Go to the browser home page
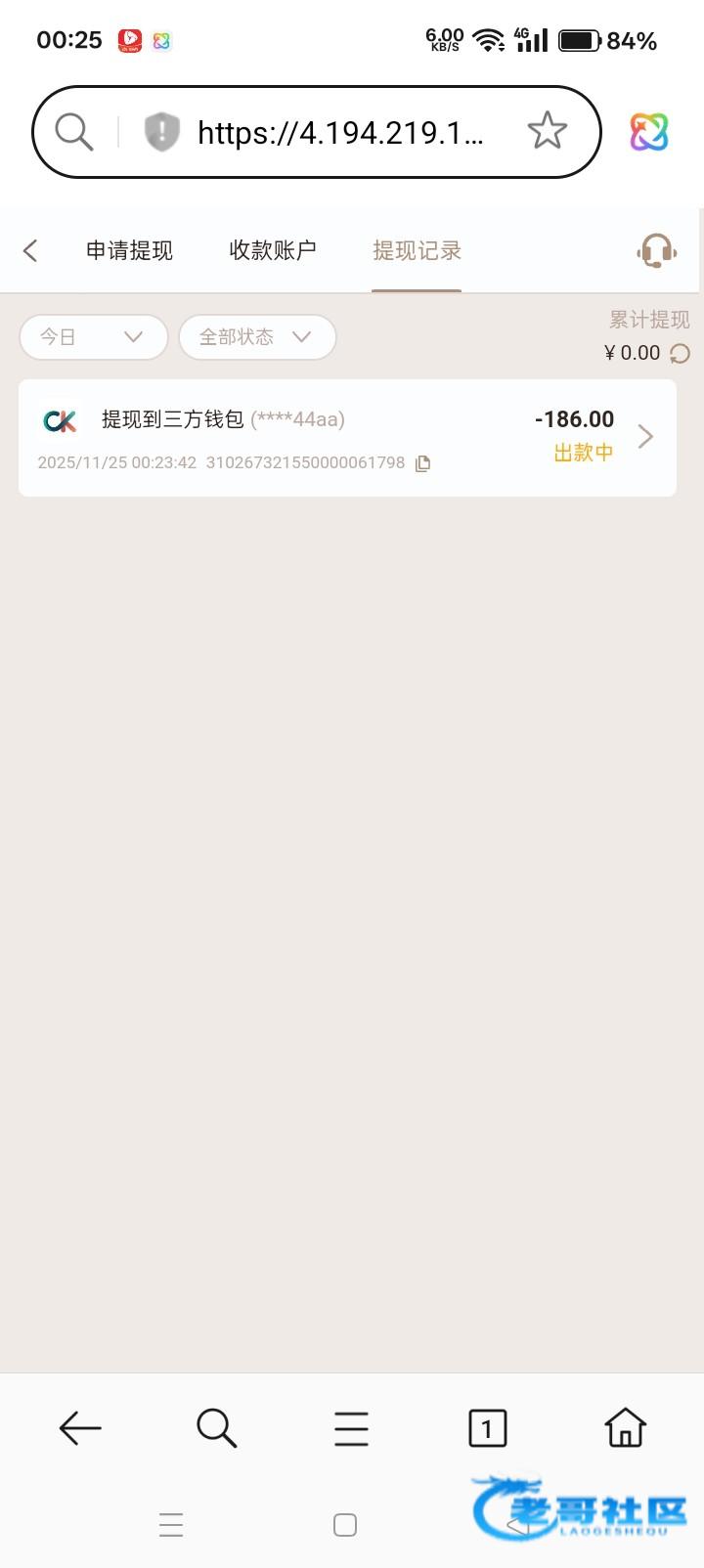The height and width of the screenshot is (1568, 704). pyautogui.click(x=625, y=1428)
